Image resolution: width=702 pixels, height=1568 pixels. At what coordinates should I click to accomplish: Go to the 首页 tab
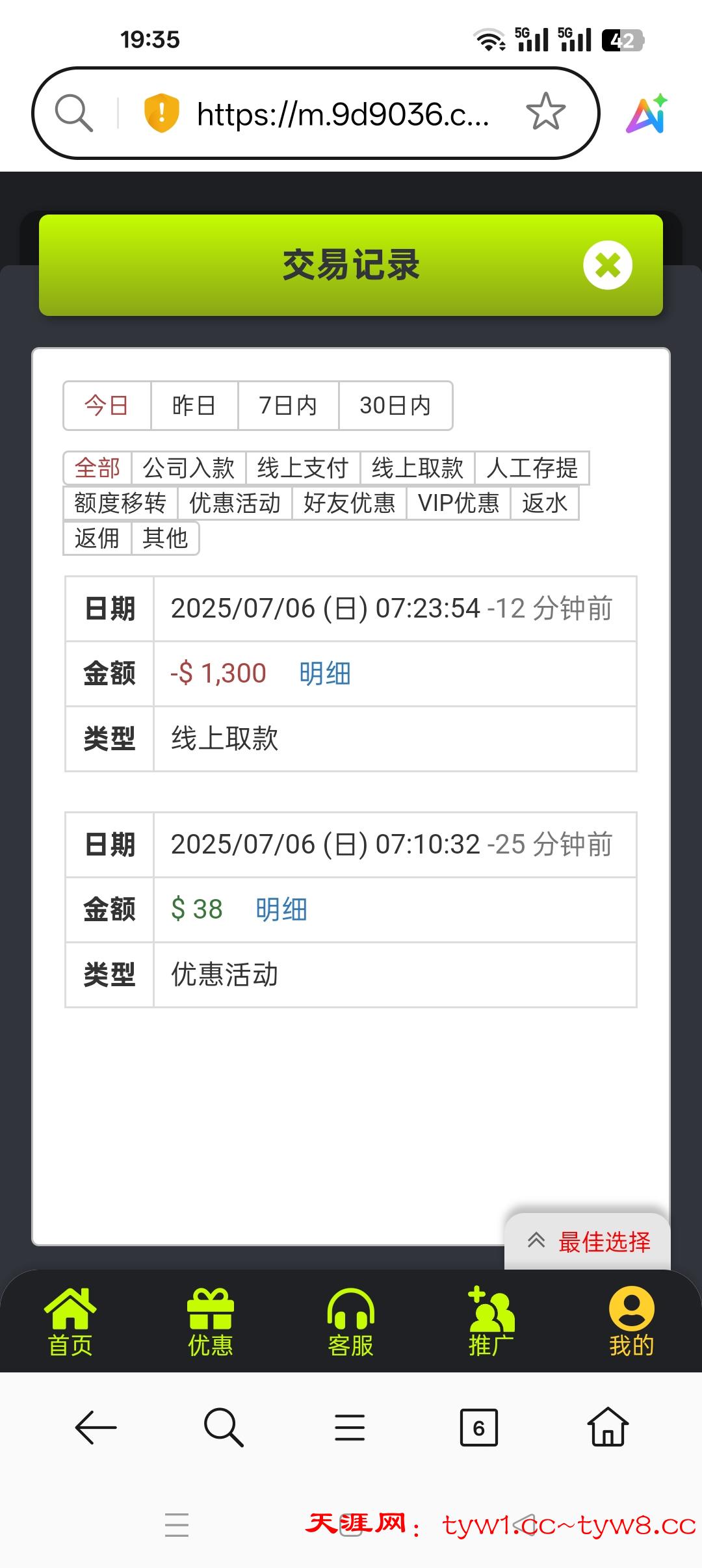(x=70, y=1322)
